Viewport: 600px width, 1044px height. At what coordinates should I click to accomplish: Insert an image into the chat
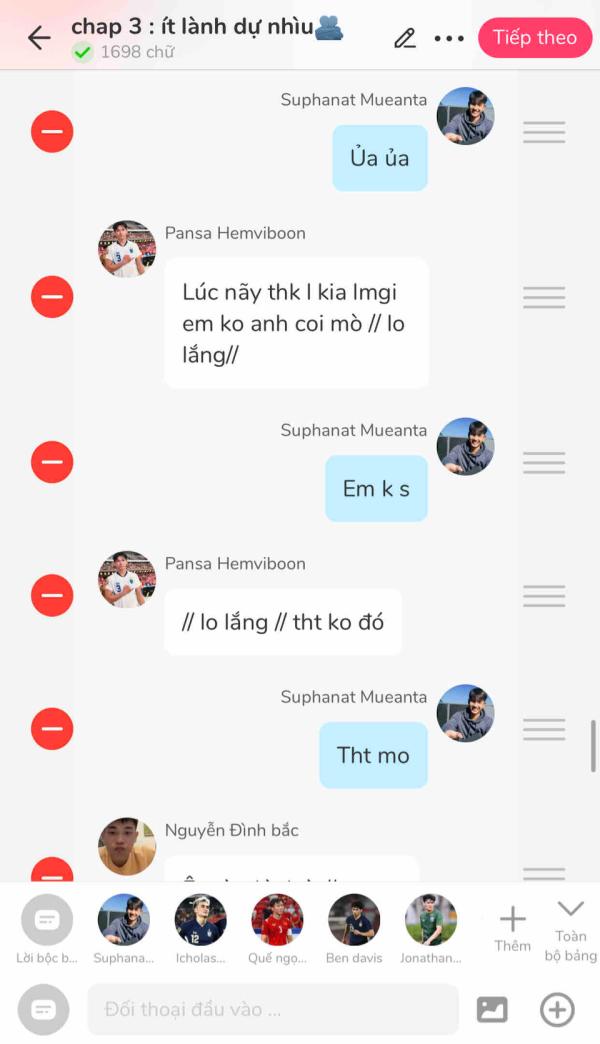pos(492,1010)
